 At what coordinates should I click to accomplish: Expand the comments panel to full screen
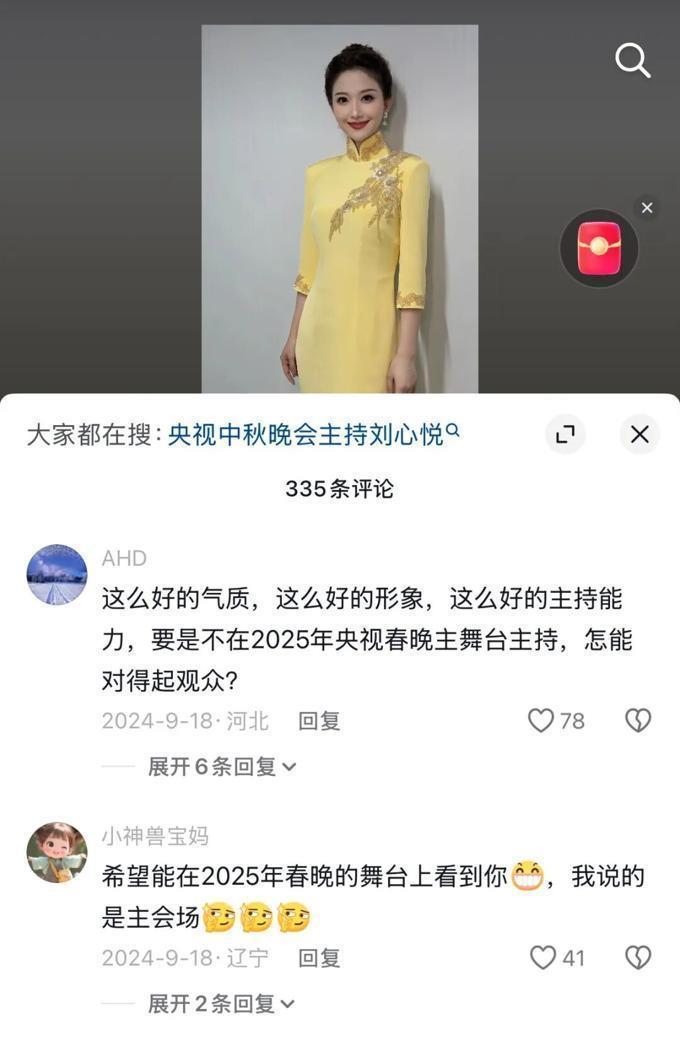coord(565,434)
